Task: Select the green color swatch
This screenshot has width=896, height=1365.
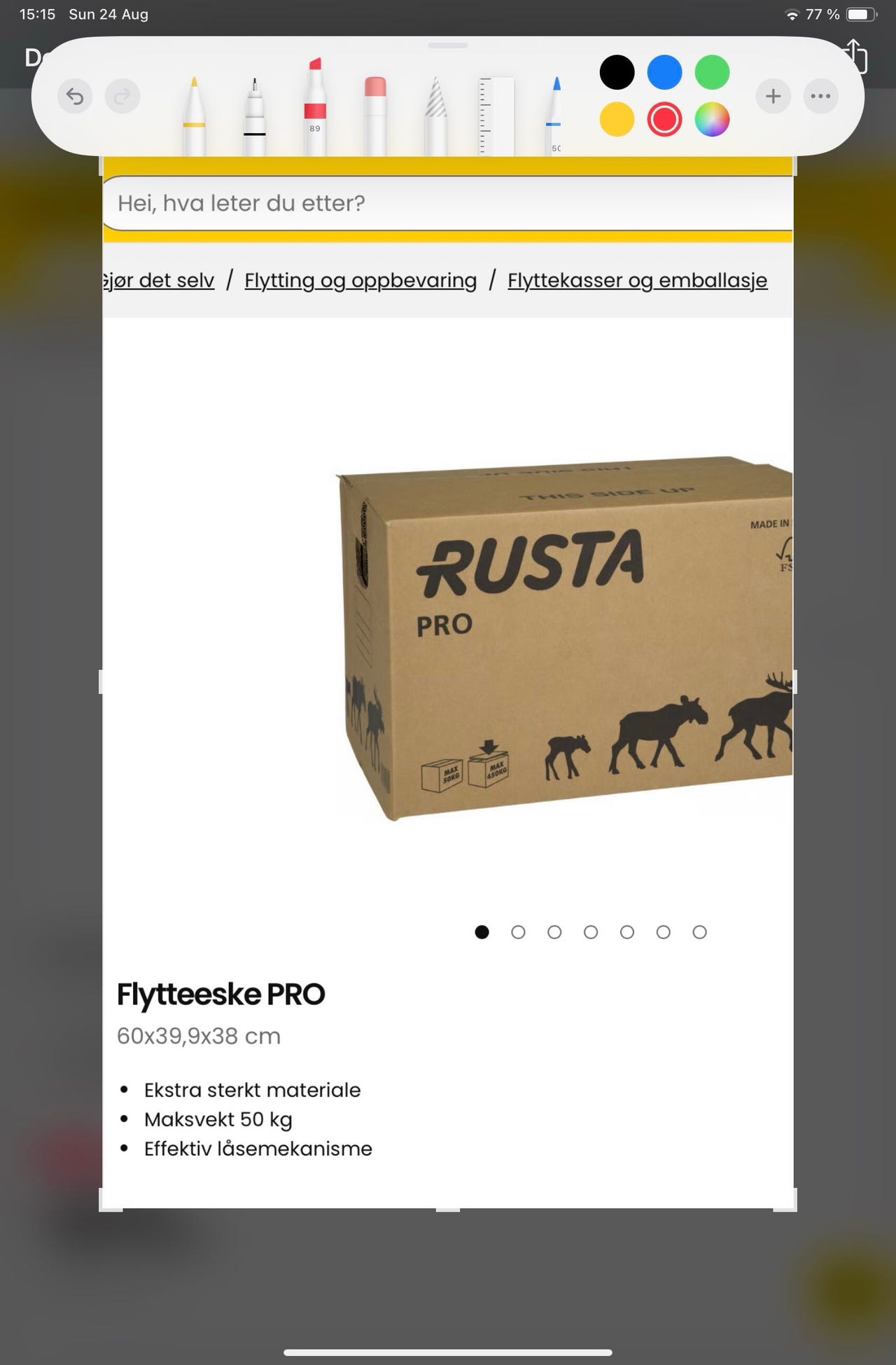Action: [711, 72]
